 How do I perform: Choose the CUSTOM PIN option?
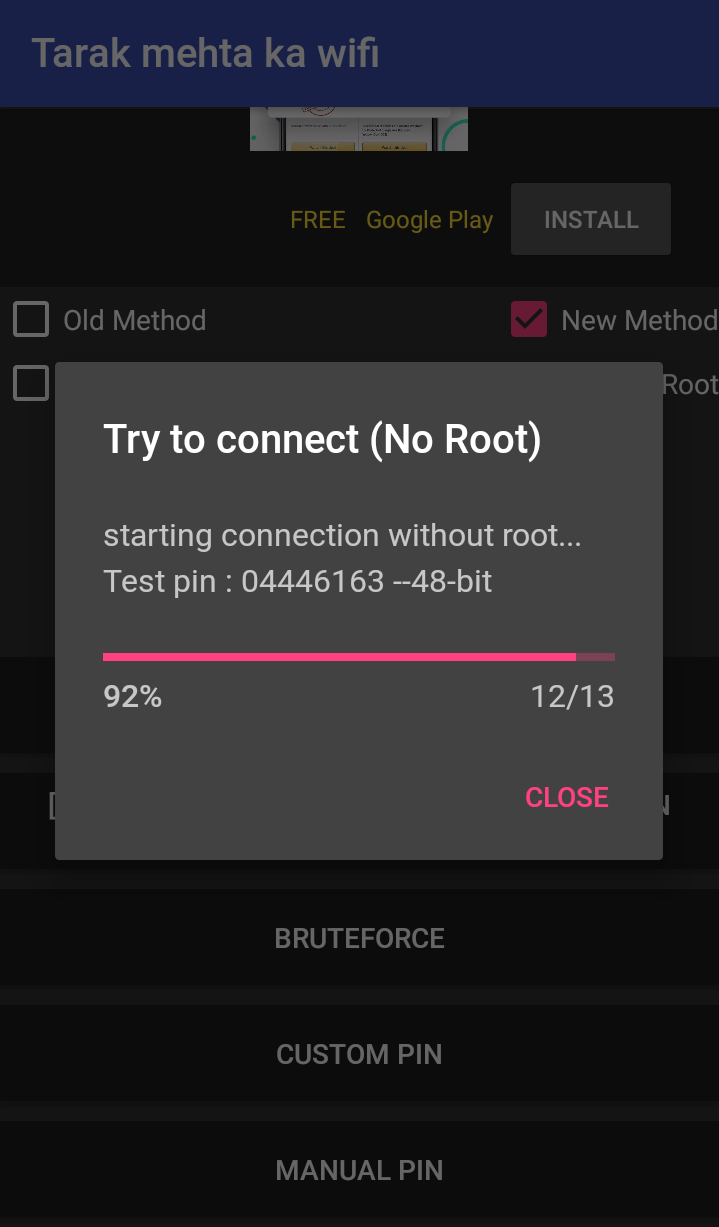[360, 1054]
